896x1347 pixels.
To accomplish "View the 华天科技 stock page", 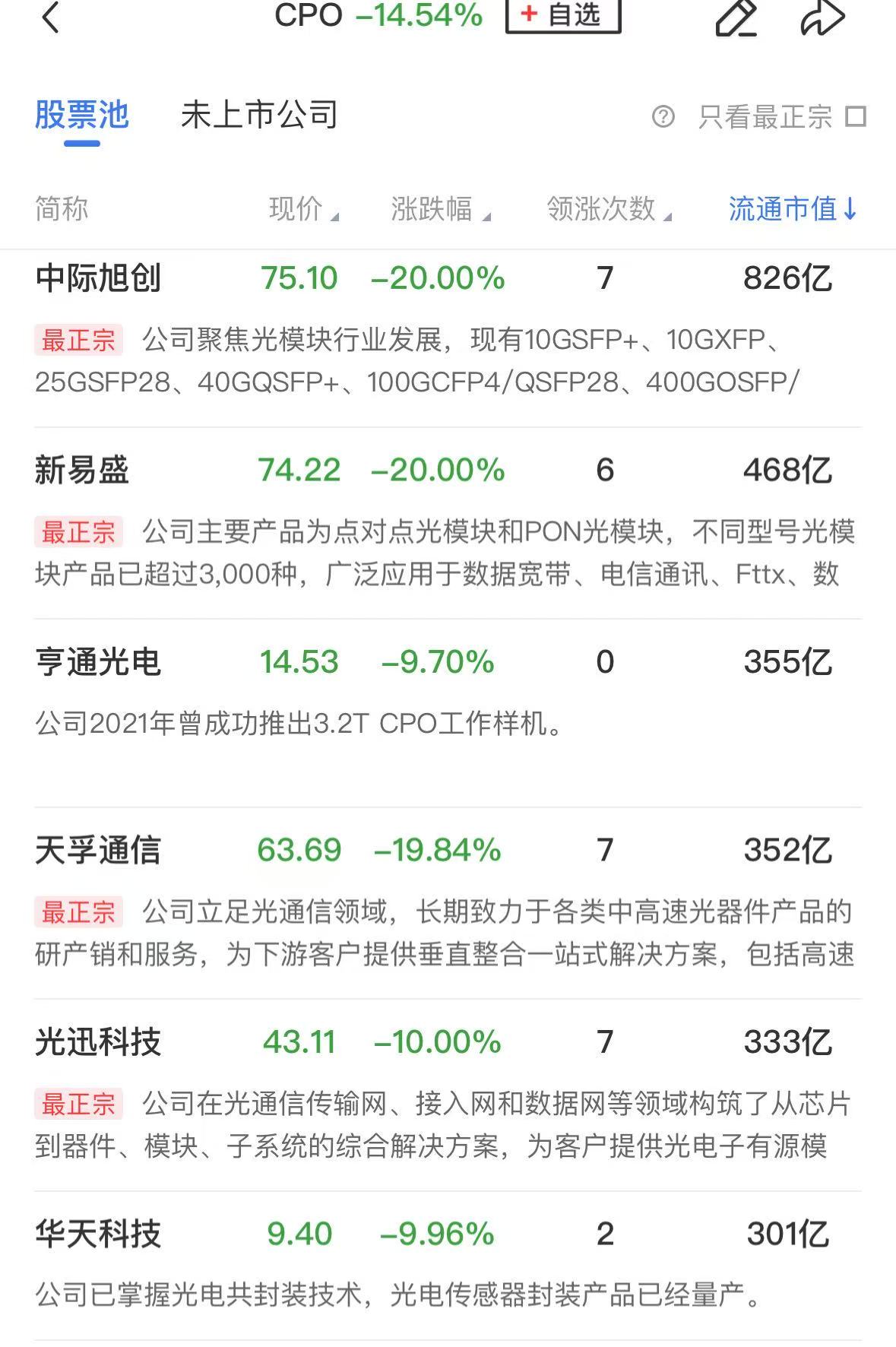I will (98, 1234).
